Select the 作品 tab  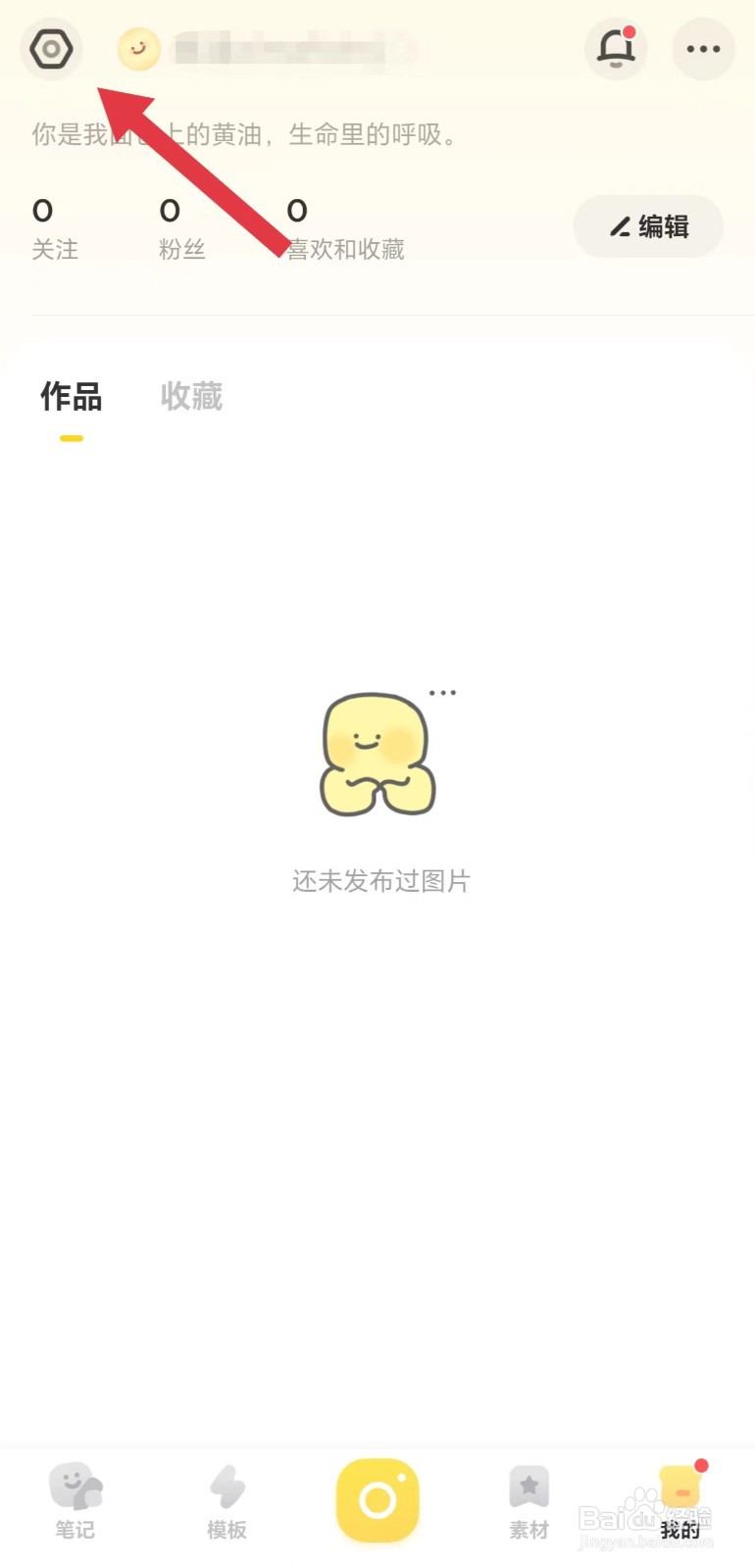tap(71, 397)
